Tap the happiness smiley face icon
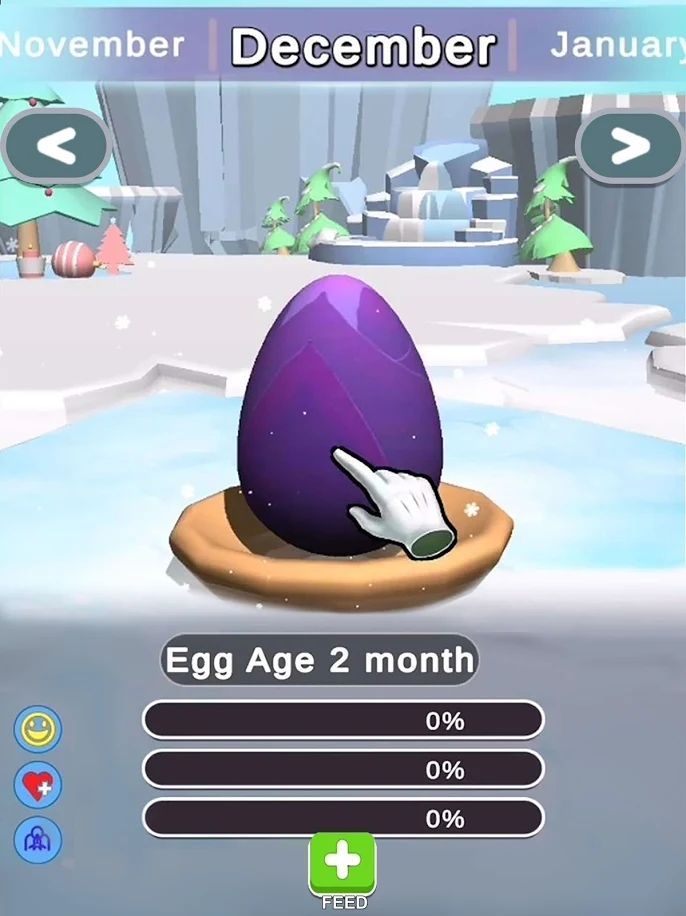This screenshot has height=916, width=686. click(38, 730)
